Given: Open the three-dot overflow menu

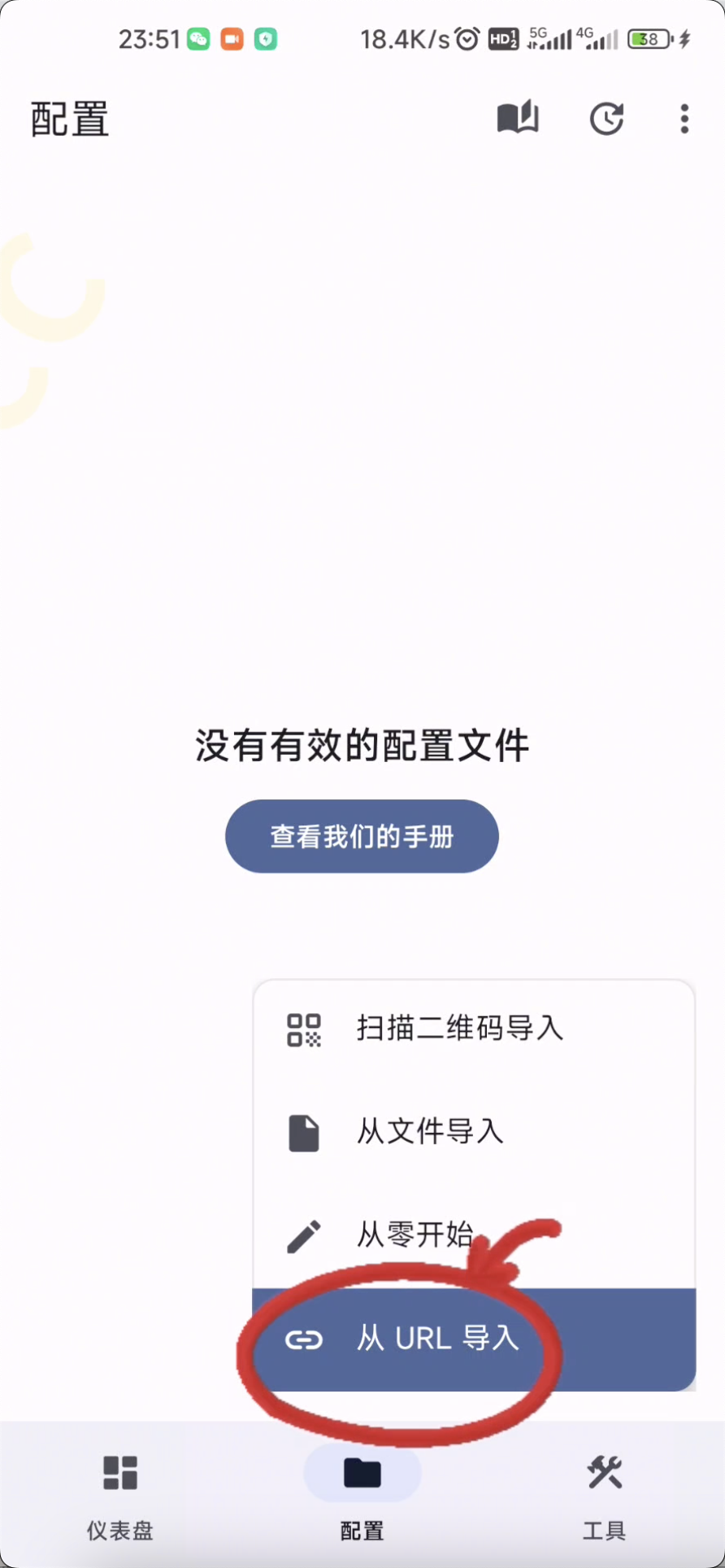Looking at the screenshot, I should tap(684, 119).
